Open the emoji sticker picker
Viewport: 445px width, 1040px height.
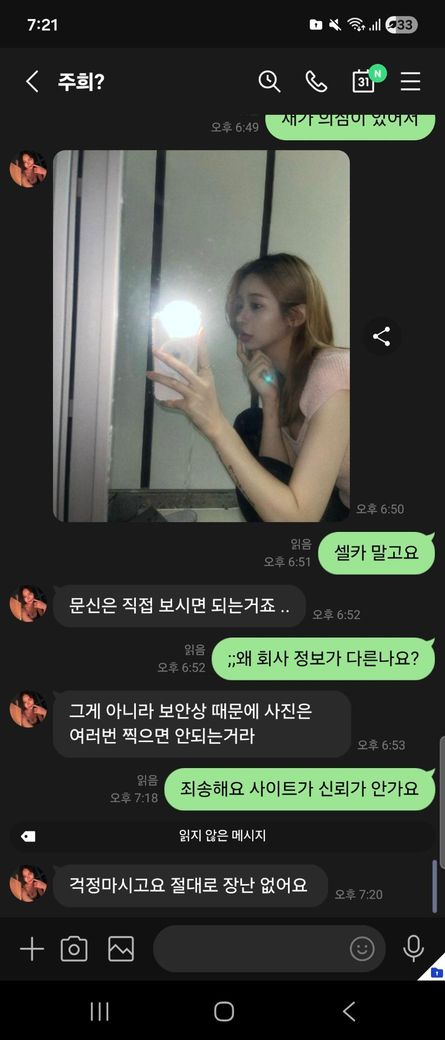click(x=362, y=949)
